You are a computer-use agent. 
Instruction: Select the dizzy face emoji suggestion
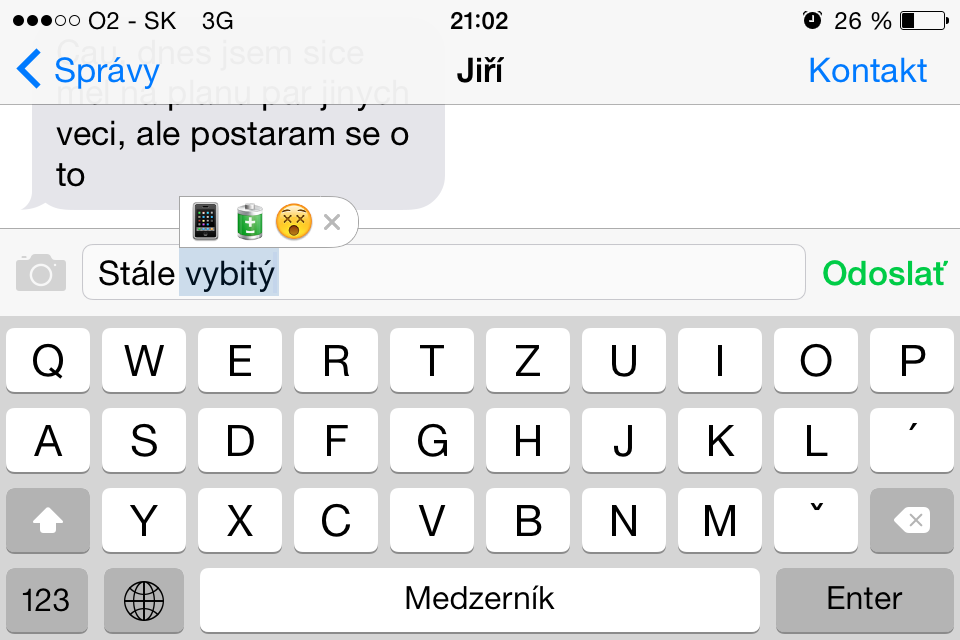294,221
